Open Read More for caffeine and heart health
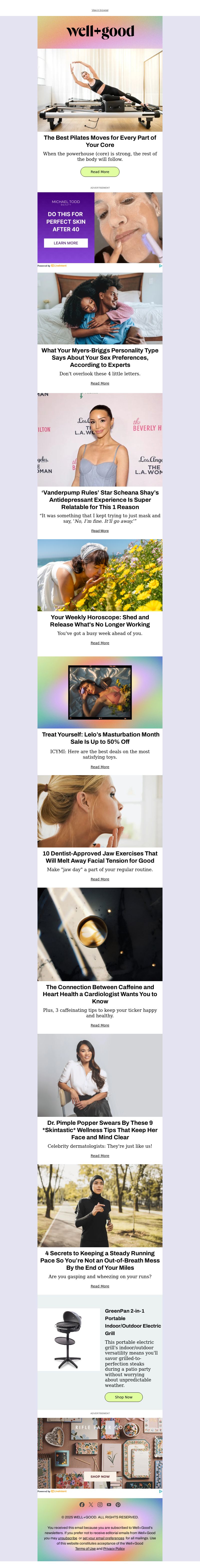This screenshot has width=200, height=1568. (100, 1025)
